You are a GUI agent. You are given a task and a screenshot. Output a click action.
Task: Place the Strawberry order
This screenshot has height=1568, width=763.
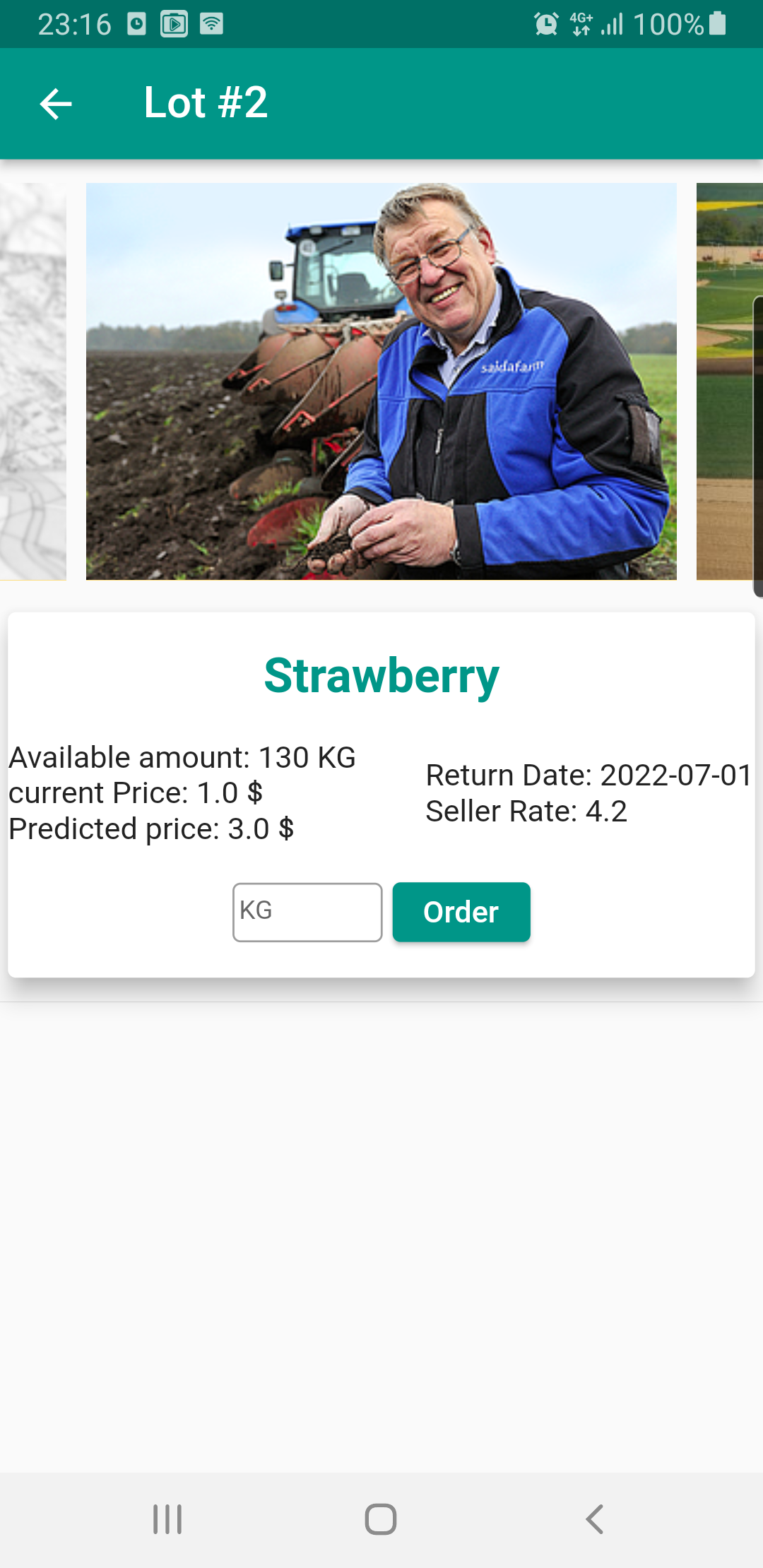click(461, 912)
